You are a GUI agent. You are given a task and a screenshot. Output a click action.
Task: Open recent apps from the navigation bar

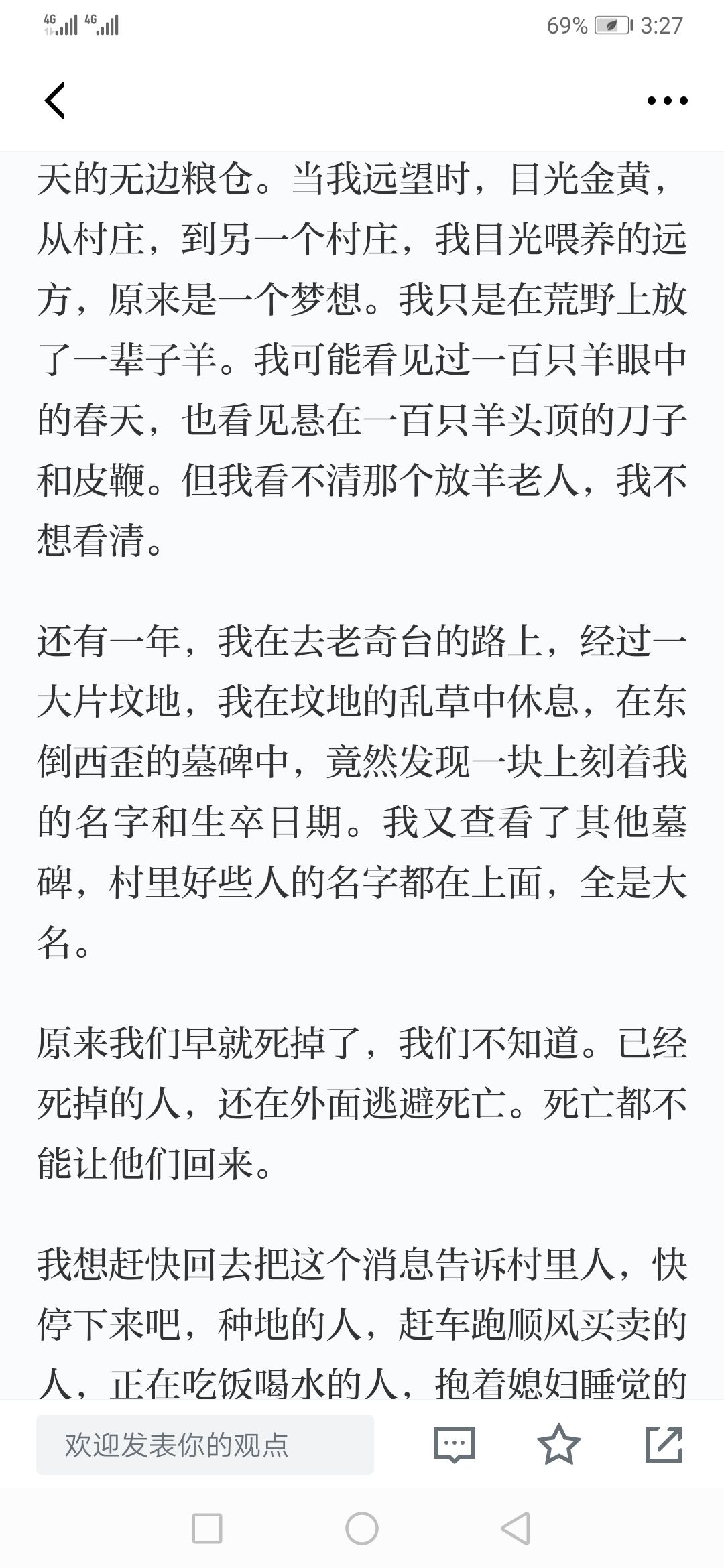tap(206, 1529)
